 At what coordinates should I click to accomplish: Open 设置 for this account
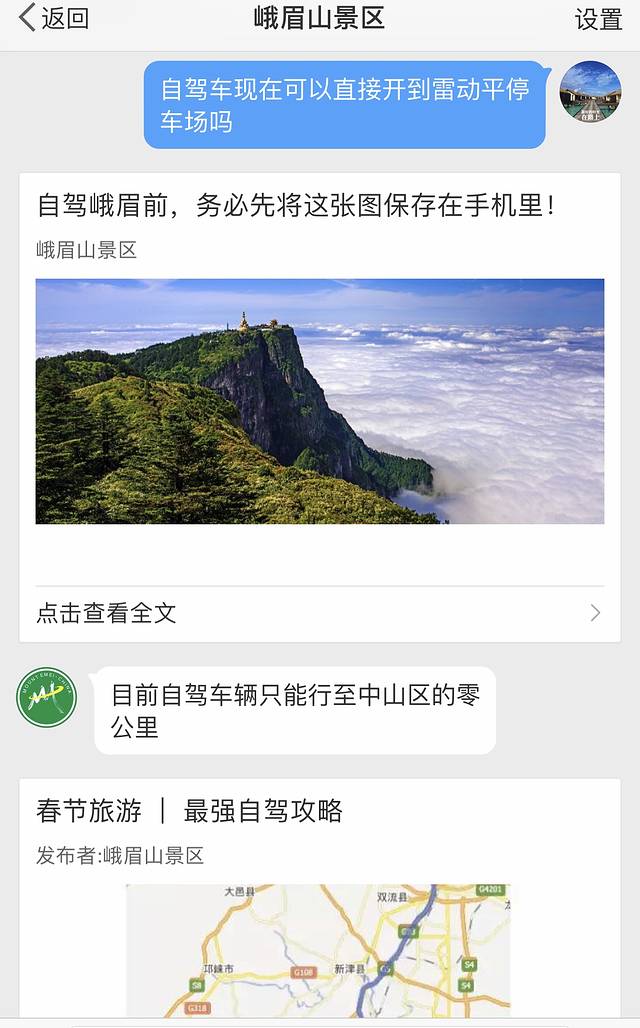click(598, 19)
